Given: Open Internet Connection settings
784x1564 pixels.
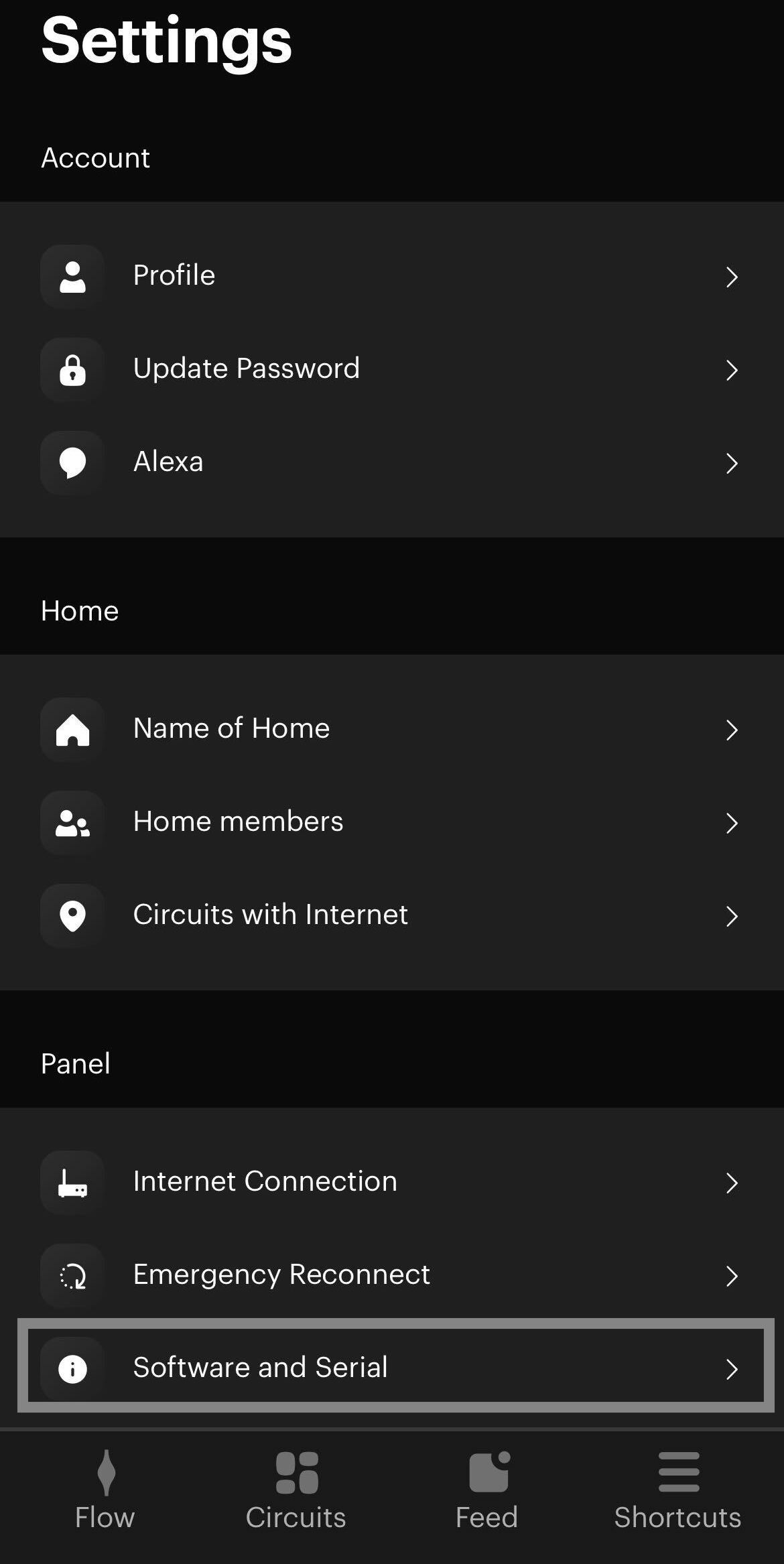Looking at the screenshot, I should [x=392, y=1182].
